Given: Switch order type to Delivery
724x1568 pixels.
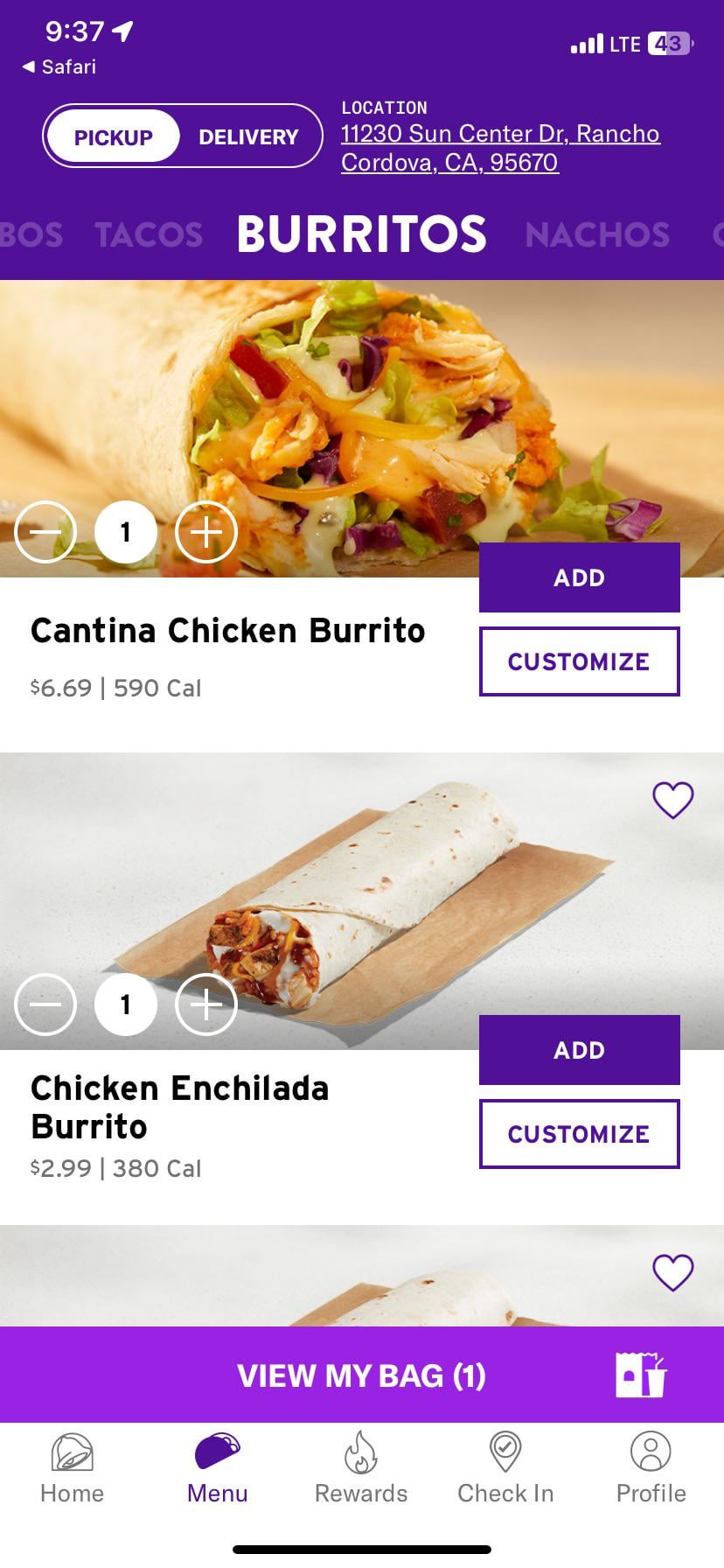Looking at the screenshot, I should (248, 137).
